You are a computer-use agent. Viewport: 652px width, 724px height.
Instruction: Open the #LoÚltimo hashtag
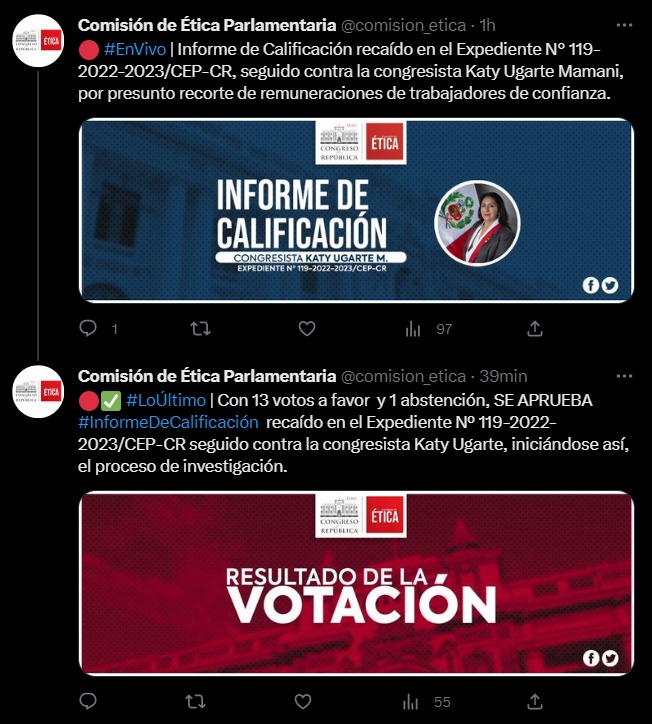point(166,400)
